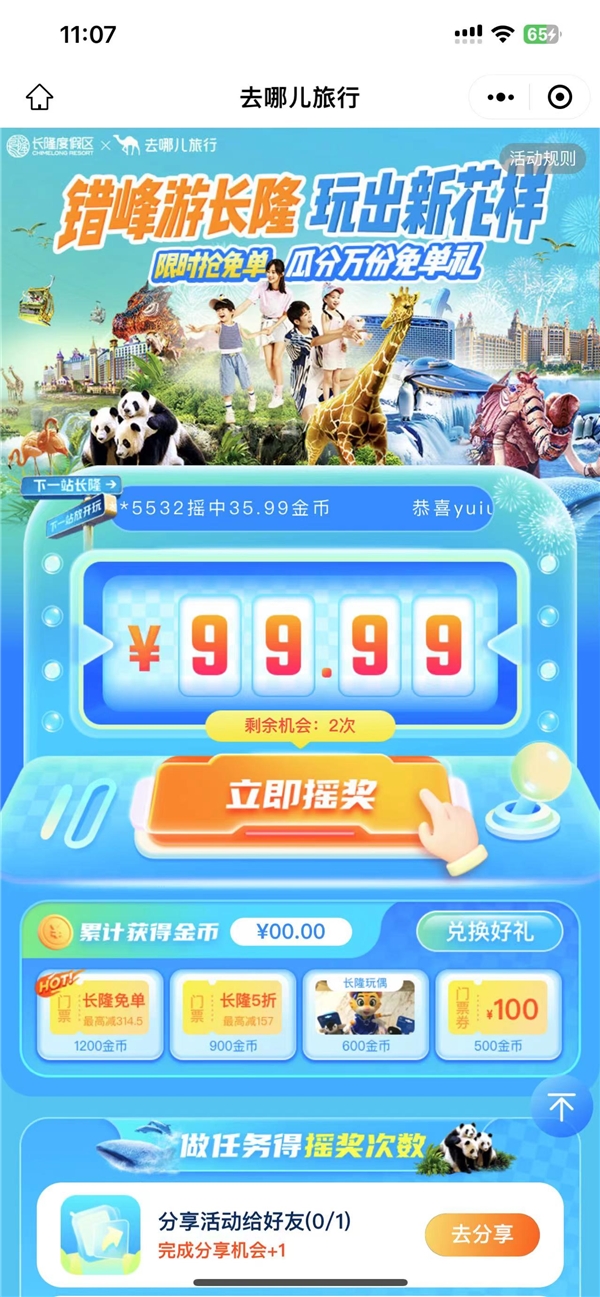Close the mini program via circle icon
Screen dimensions: 600x1297
pos(560,97)
